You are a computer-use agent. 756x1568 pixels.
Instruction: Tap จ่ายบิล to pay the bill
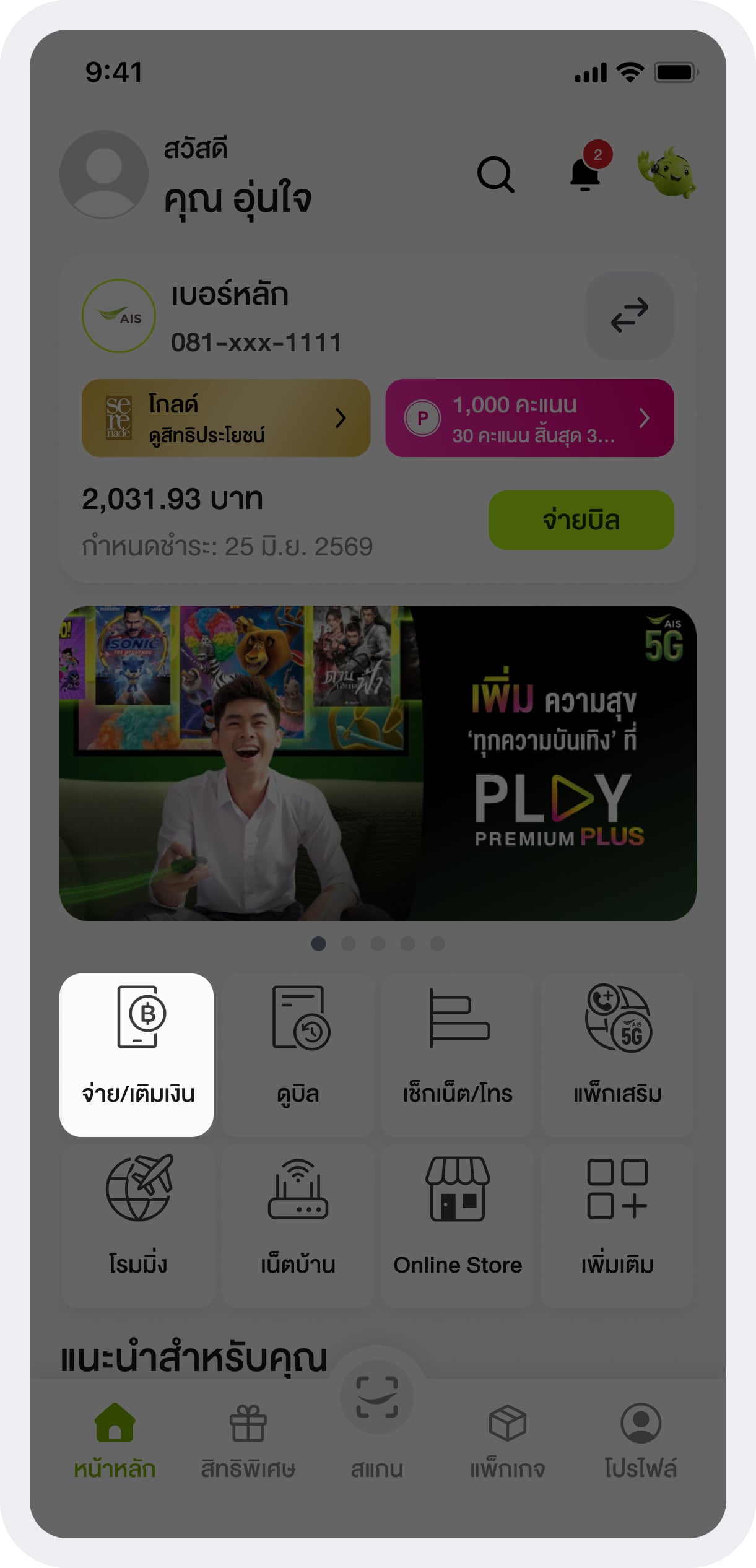click(581, 520)
